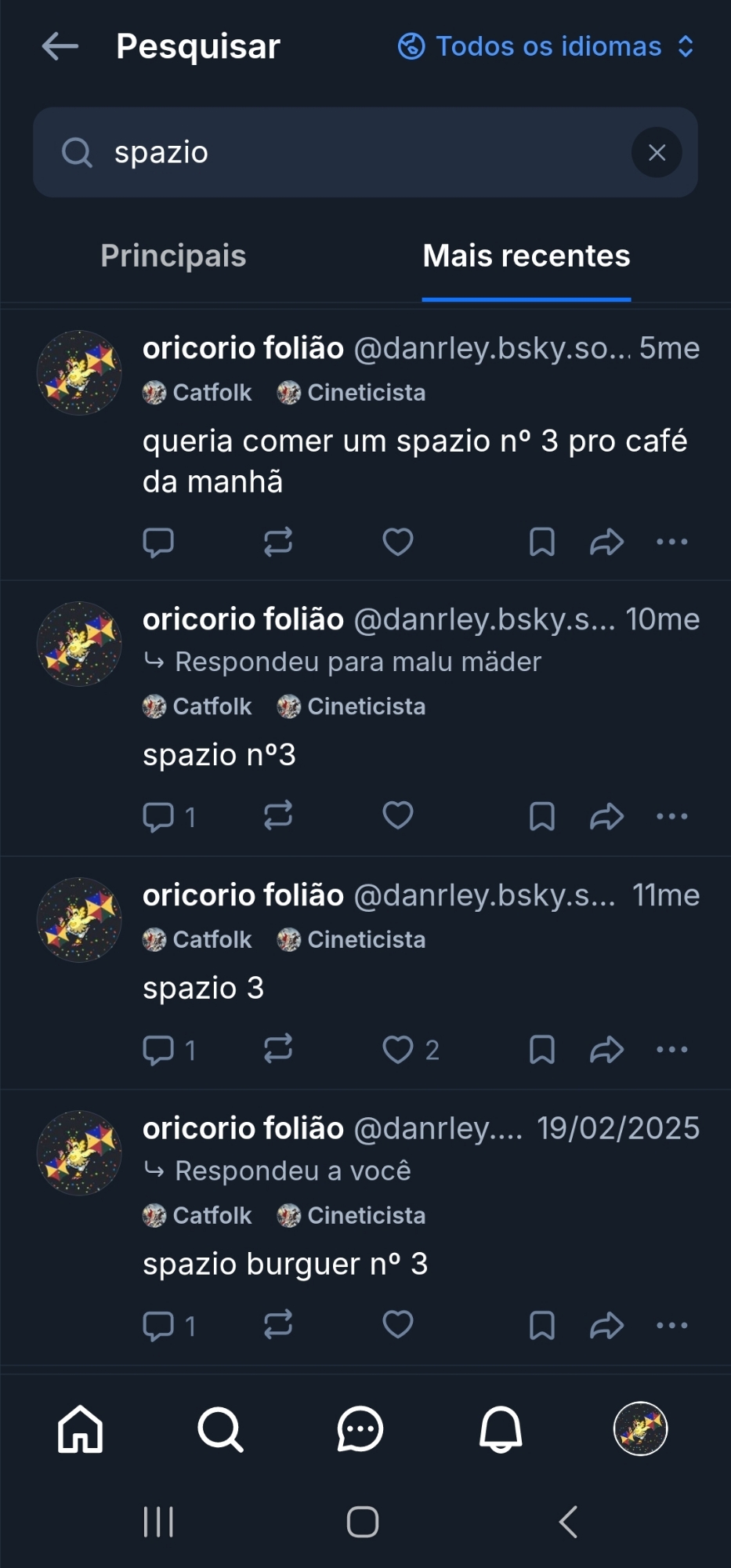
Task: Like the spazio 3 post
Action: pyautogui.click(x=397, y=1049)
